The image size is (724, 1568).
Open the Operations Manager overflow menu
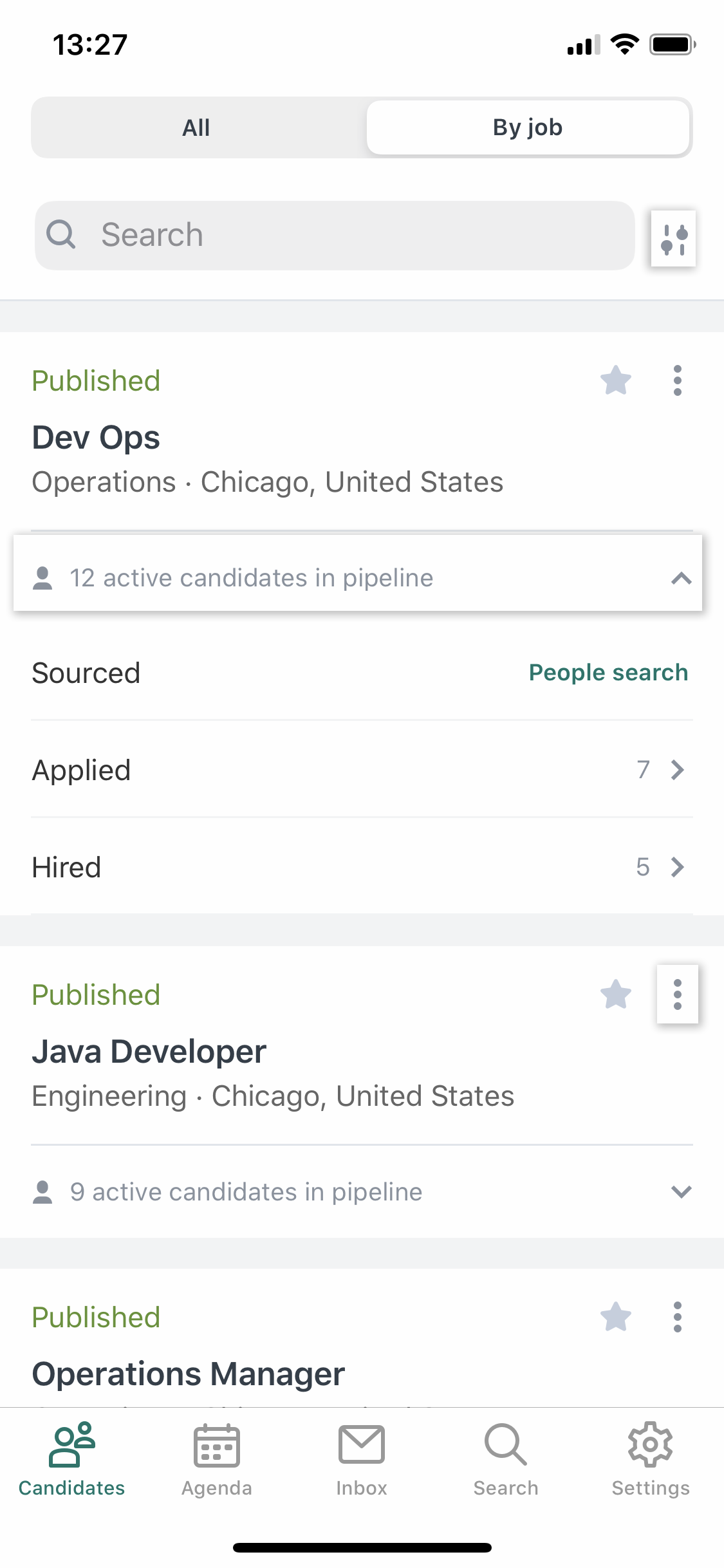[x=677, y=1317]
